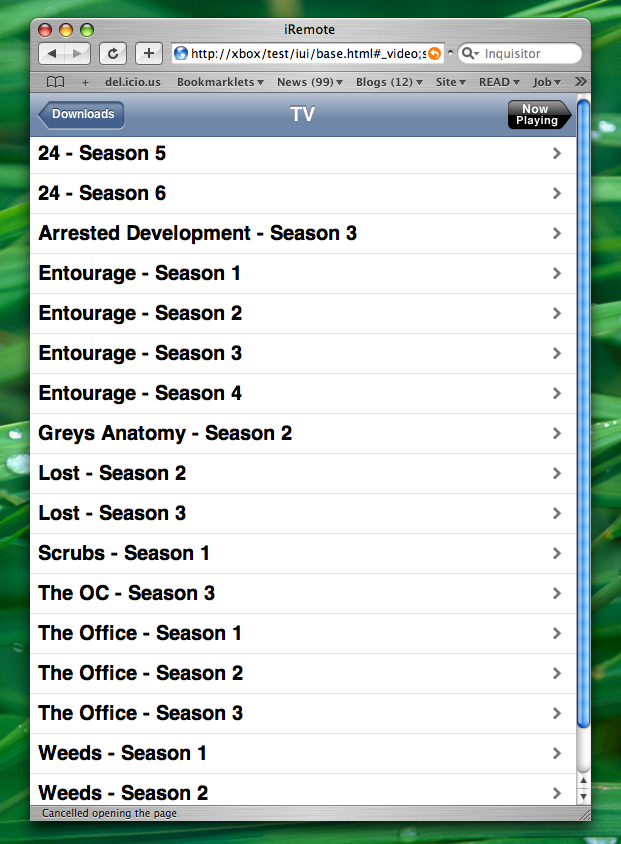Focus the Inquisitor search field
621x844 pixels.
coord(527,53)
